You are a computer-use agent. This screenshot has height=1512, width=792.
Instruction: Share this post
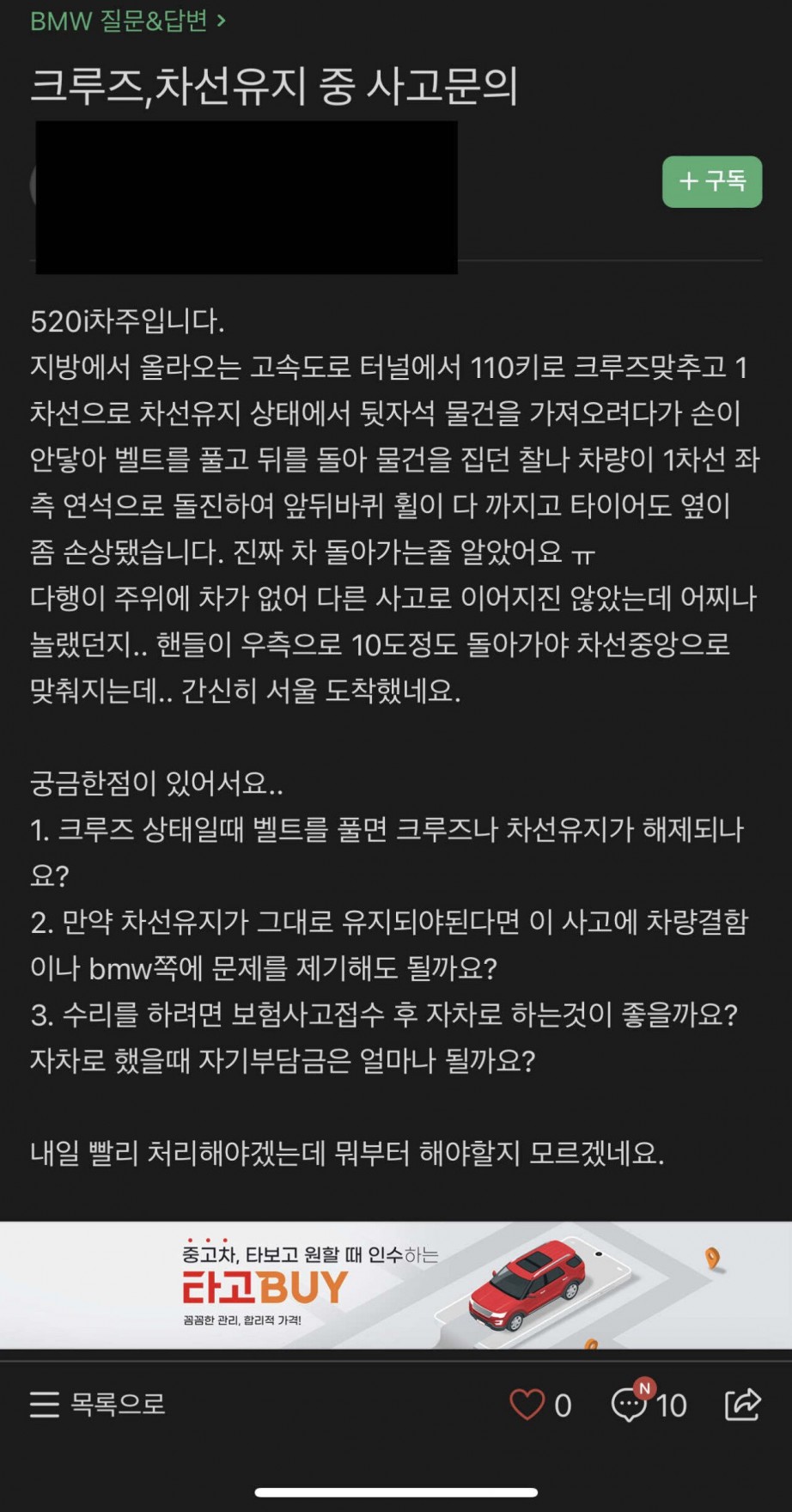pos(742,1404)
